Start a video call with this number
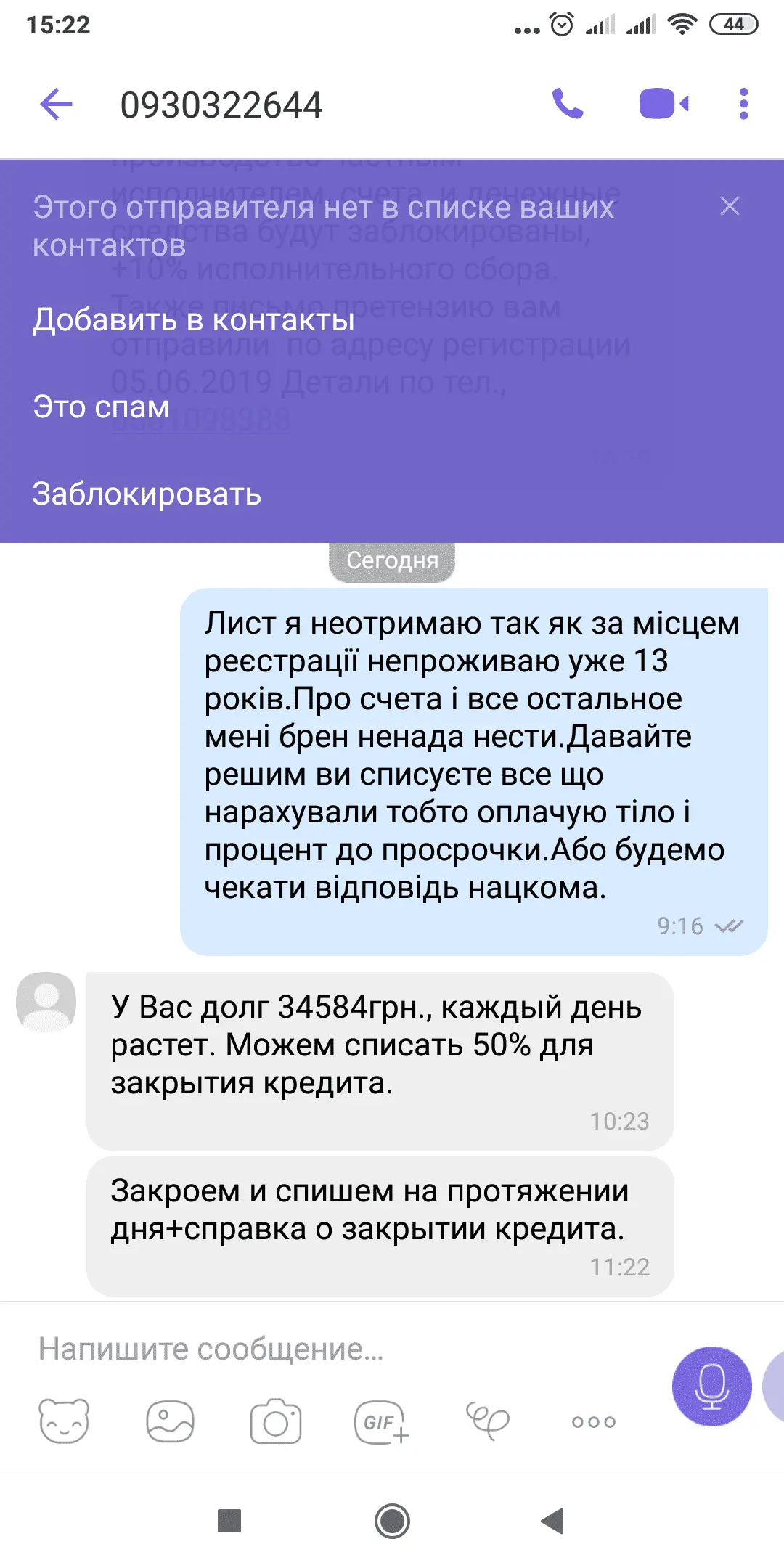The height and width of the screenshot is (1568, 784). click(663, 104)
